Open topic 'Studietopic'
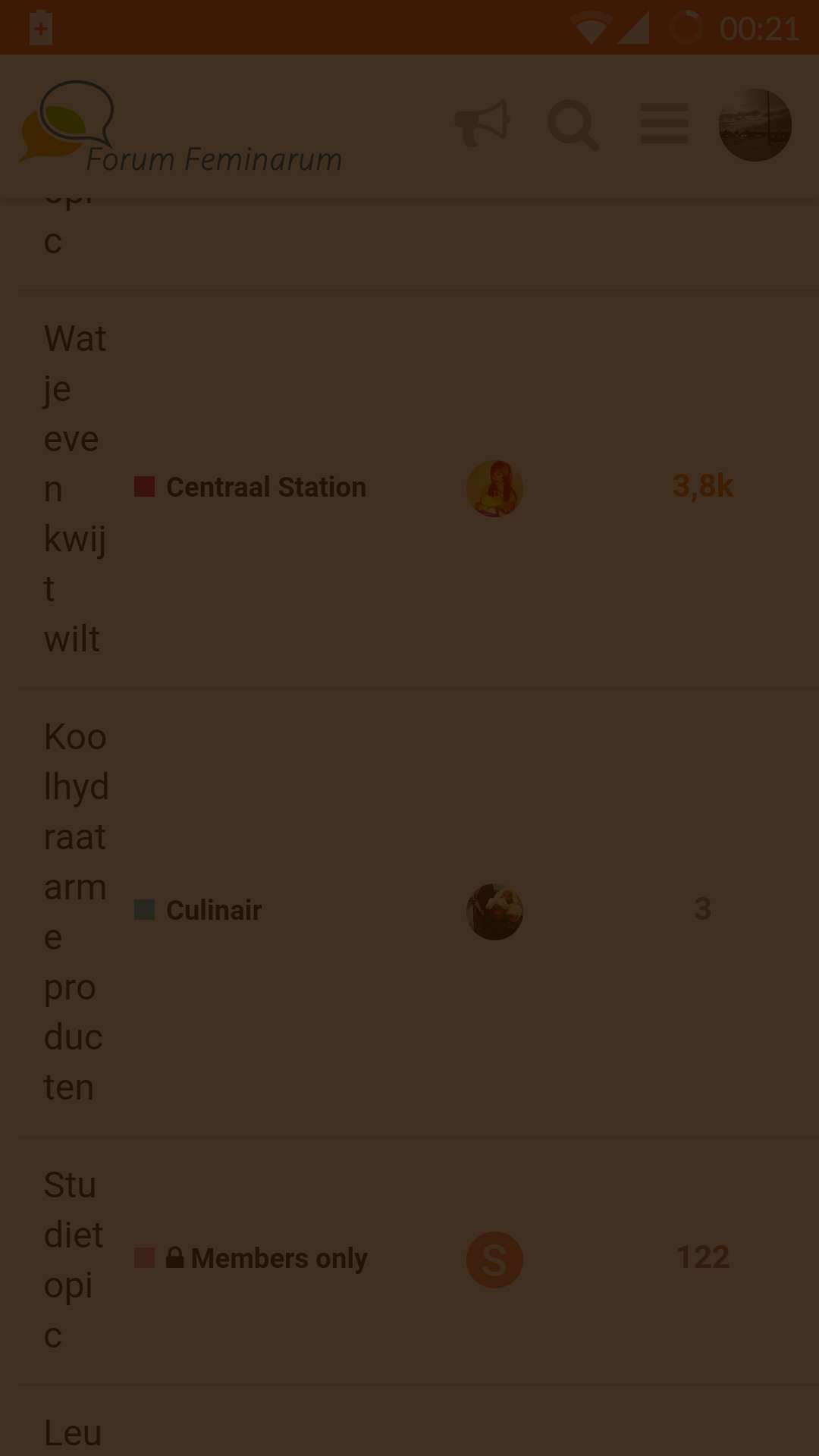 73,1260
